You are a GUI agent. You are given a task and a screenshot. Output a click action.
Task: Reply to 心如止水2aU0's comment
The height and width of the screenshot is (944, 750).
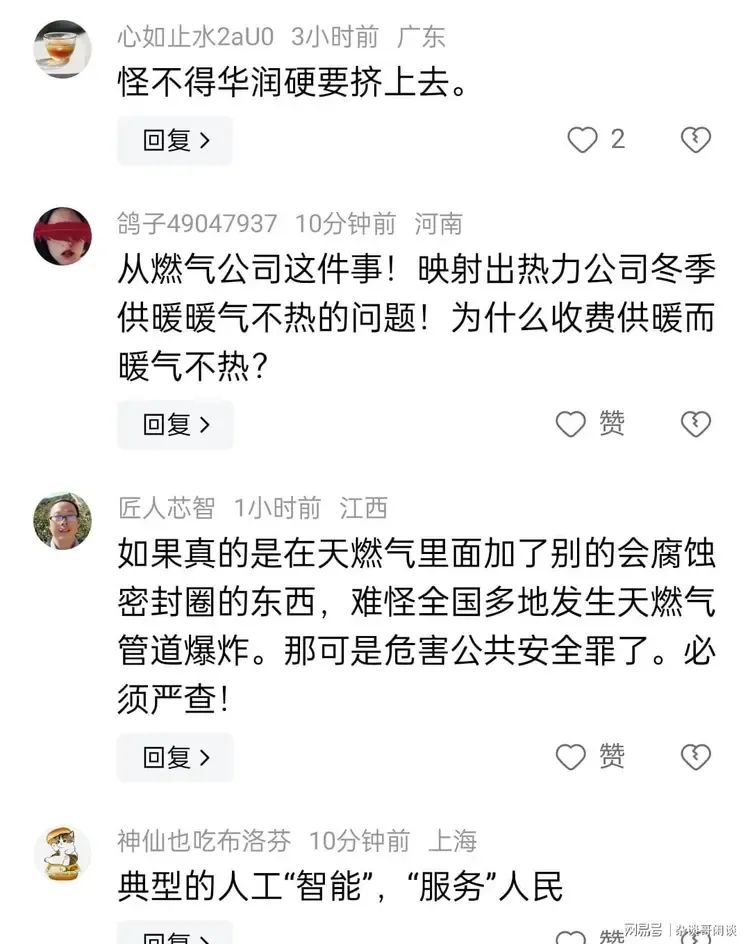coord(175,141)
